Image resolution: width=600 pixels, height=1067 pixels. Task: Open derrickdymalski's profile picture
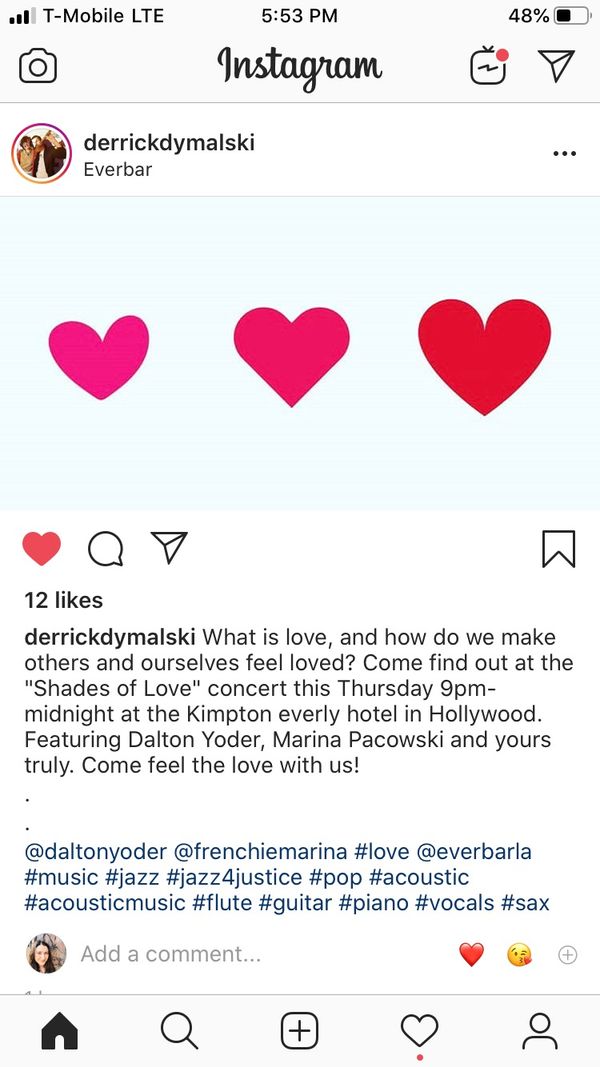pyautogui.click(x=41, y=154)
